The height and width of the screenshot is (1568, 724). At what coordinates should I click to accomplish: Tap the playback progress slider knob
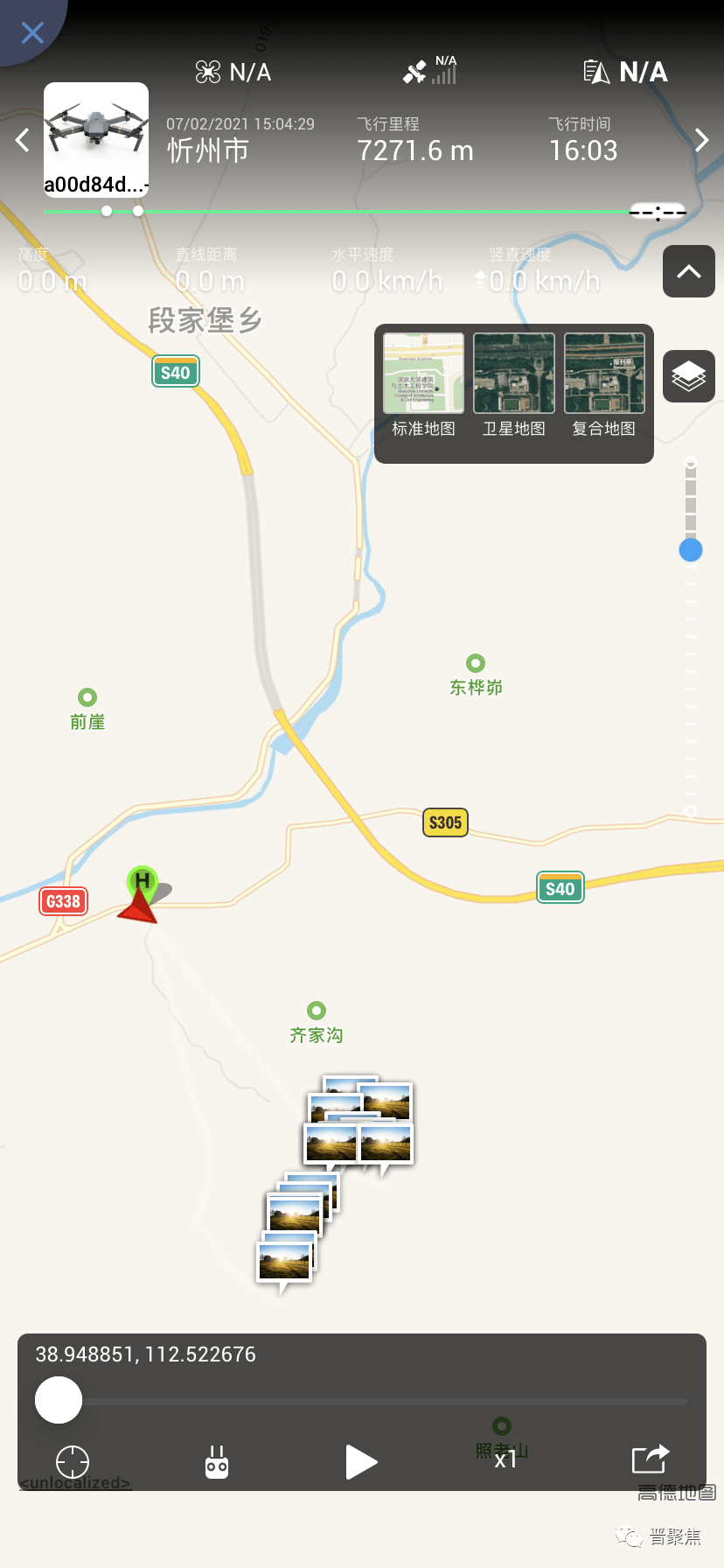pos(59,1400)
